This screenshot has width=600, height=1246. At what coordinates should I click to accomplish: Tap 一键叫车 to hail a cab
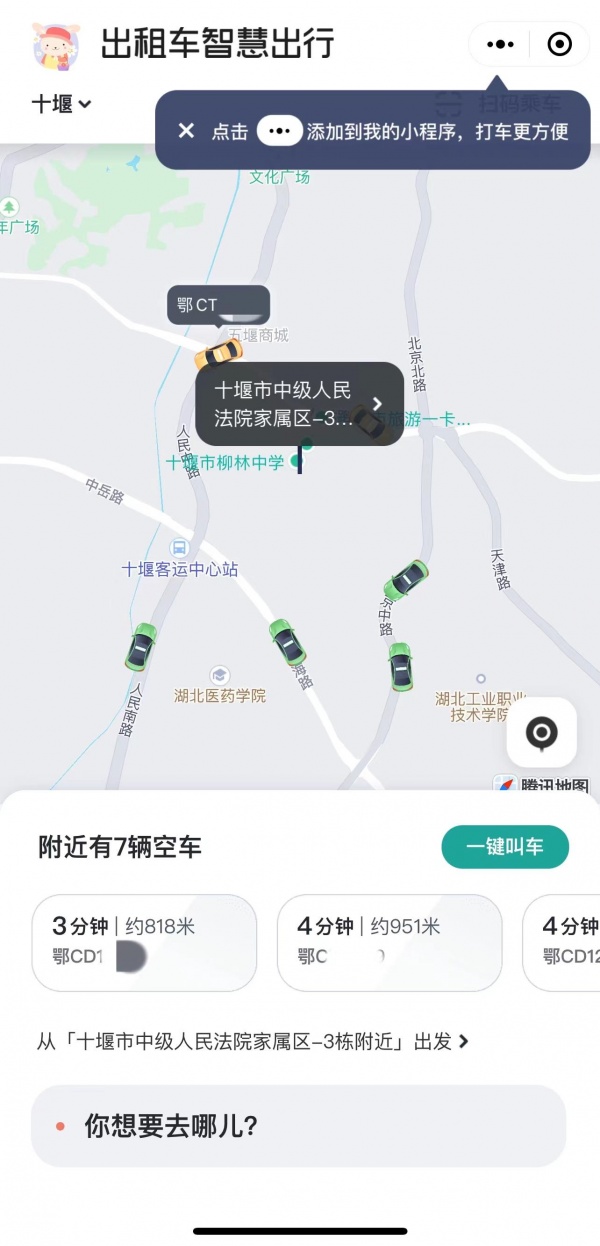pos(505,847)
